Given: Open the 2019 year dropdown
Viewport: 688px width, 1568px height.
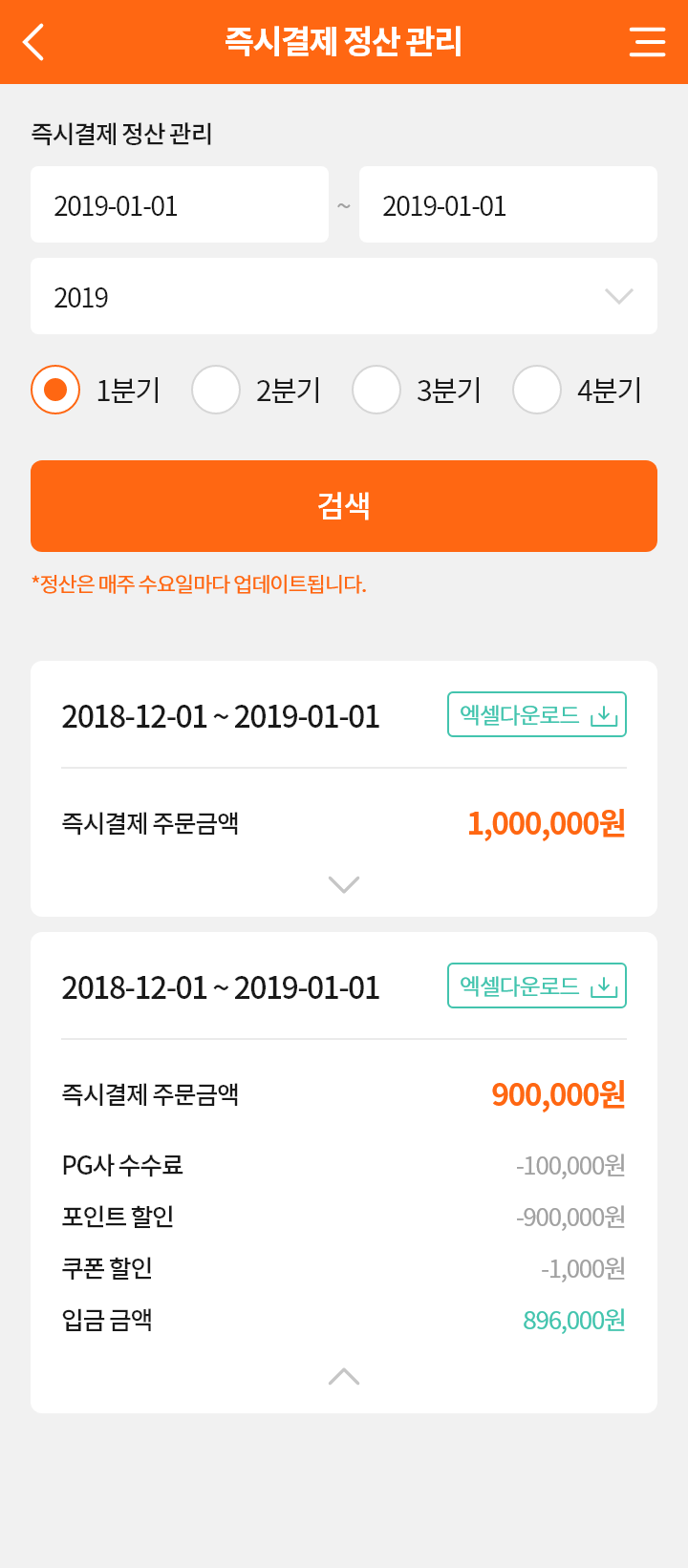Looking at the screenshot, I should (344, 296).
